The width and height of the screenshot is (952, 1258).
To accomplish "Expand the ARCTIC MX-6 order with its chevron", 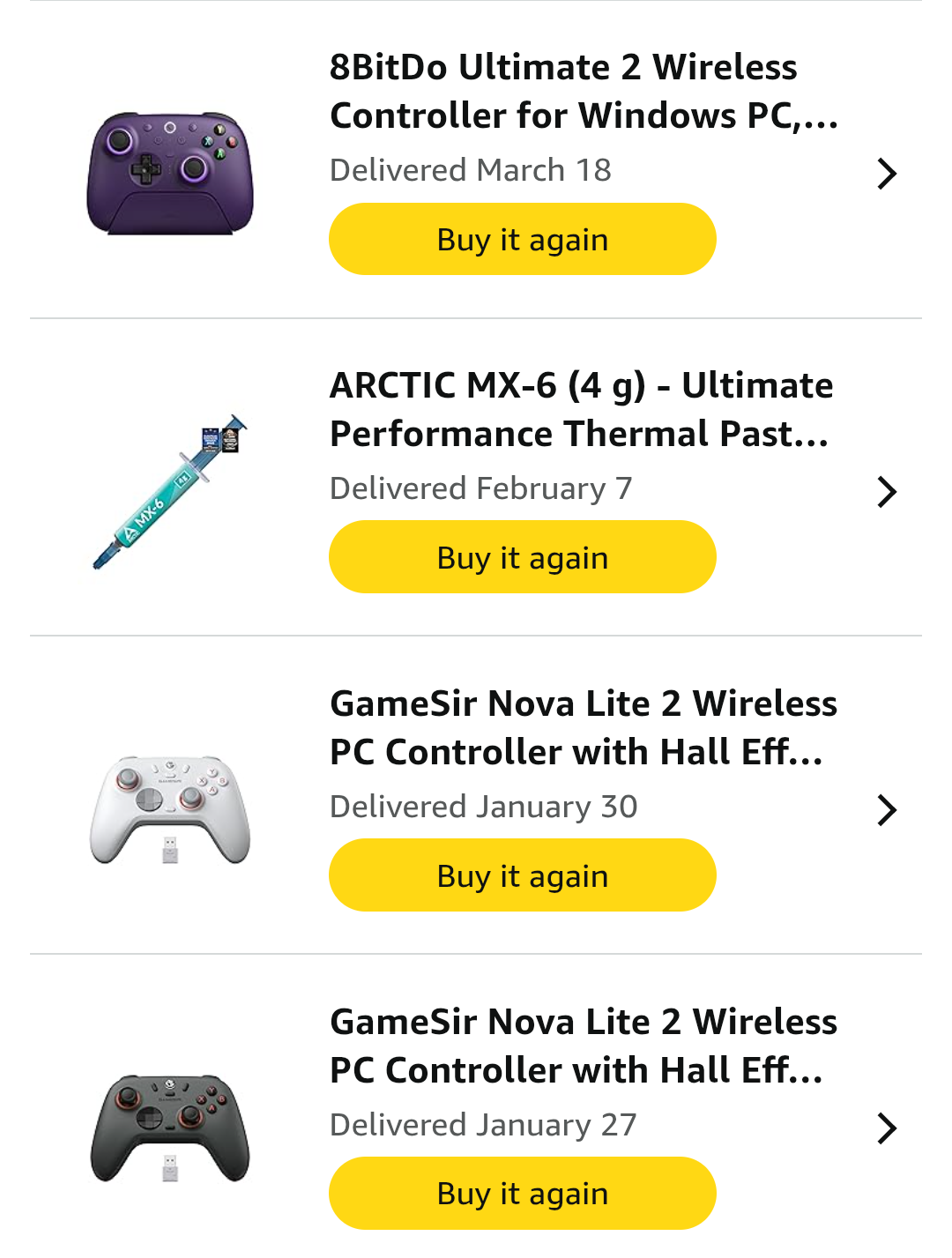I will (x=886, y=492).
